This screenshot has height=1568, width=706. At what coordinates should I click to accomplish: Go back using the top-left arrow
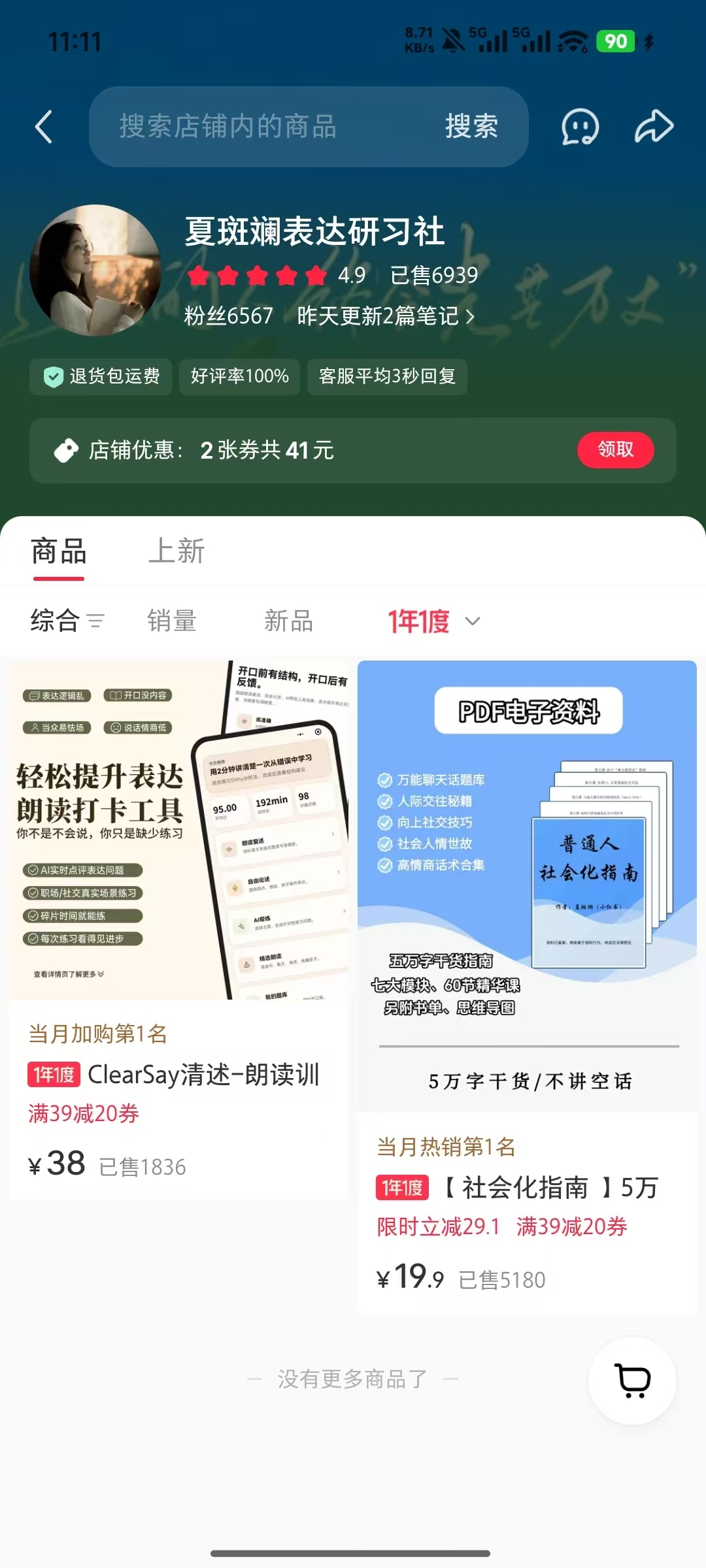click(x=44, y=127)
